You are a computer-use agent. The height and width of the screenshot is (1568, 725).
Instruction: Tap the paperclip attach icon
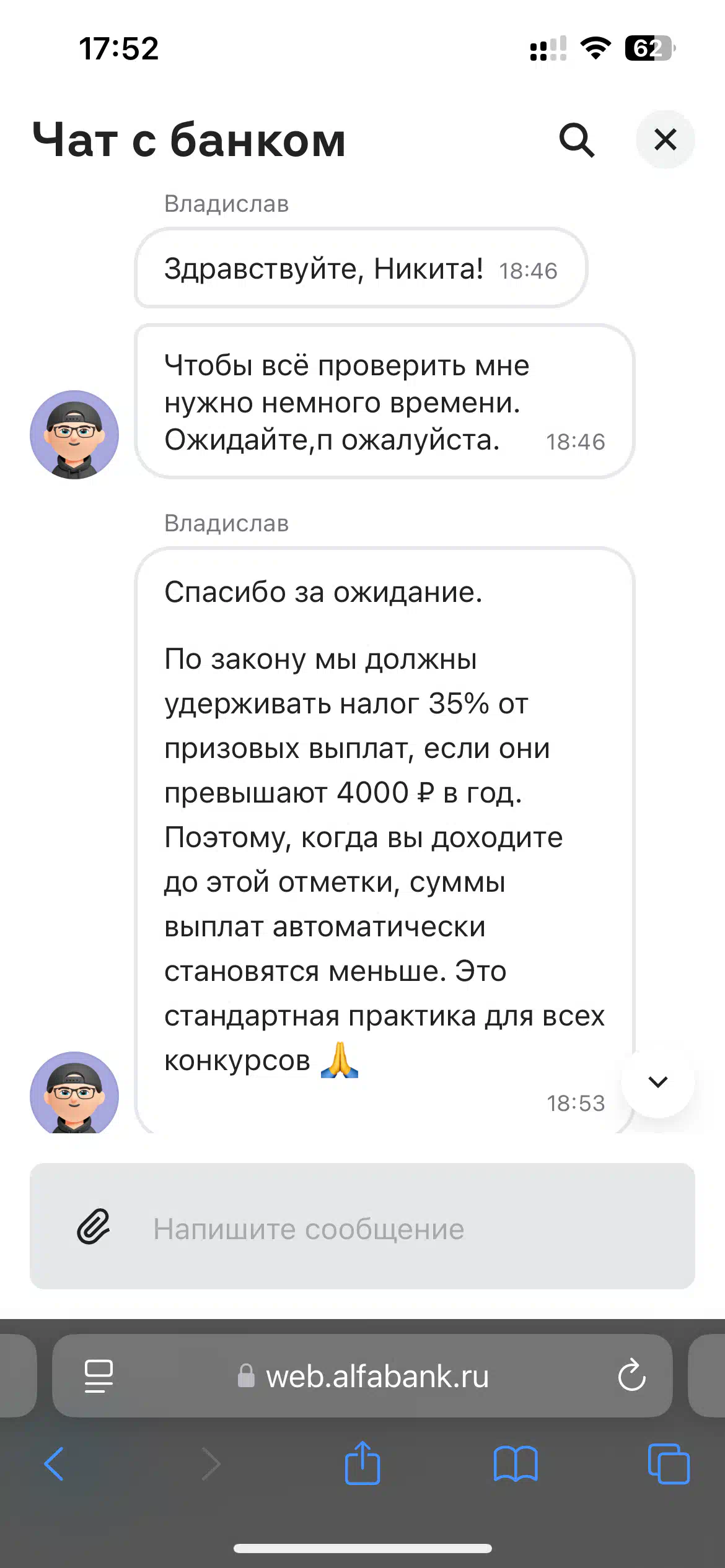[94, 1227]
